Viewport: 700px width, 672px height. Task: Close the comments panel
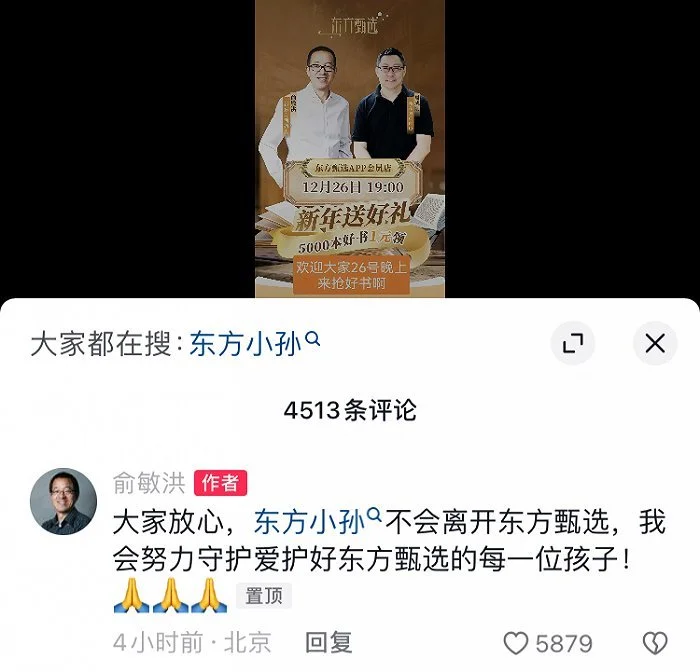tap(655, 344)
